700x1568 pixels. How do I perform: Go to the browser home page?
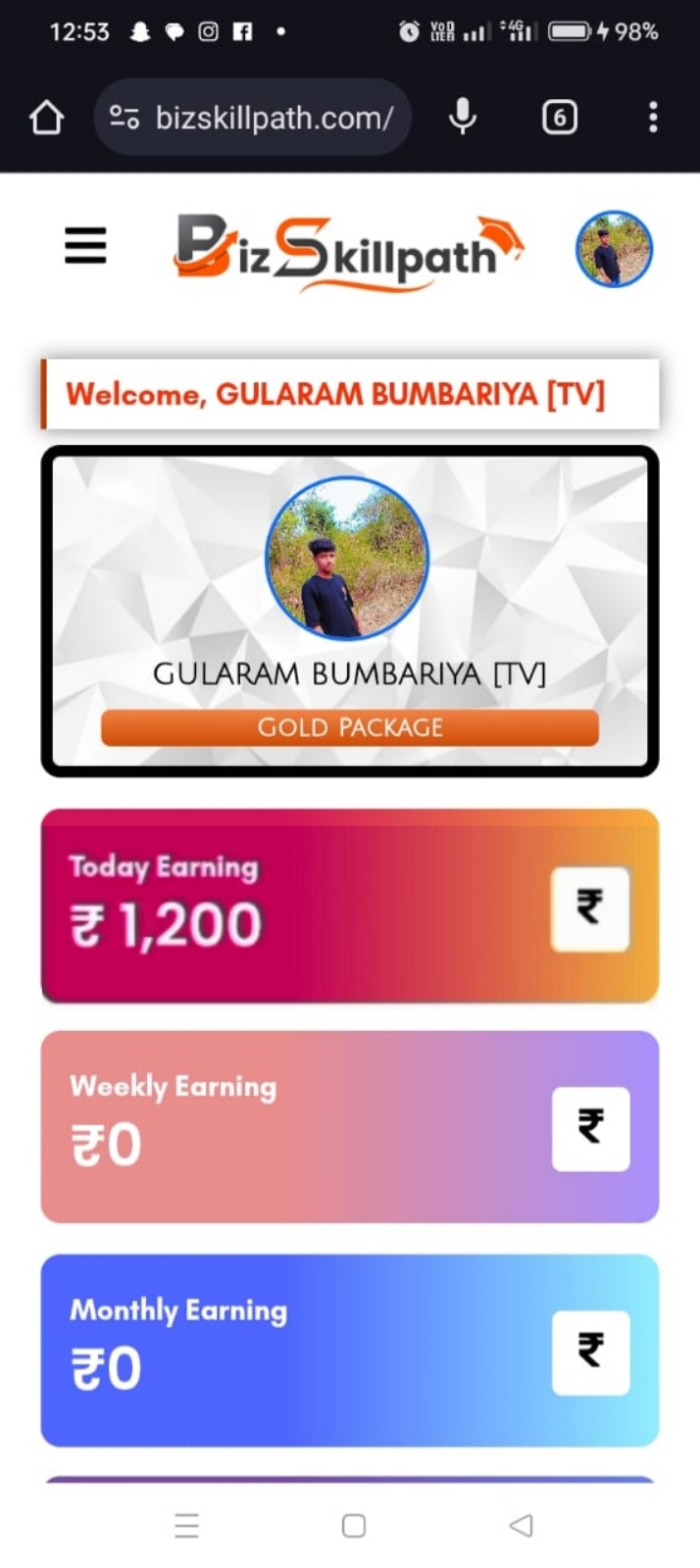46,119
